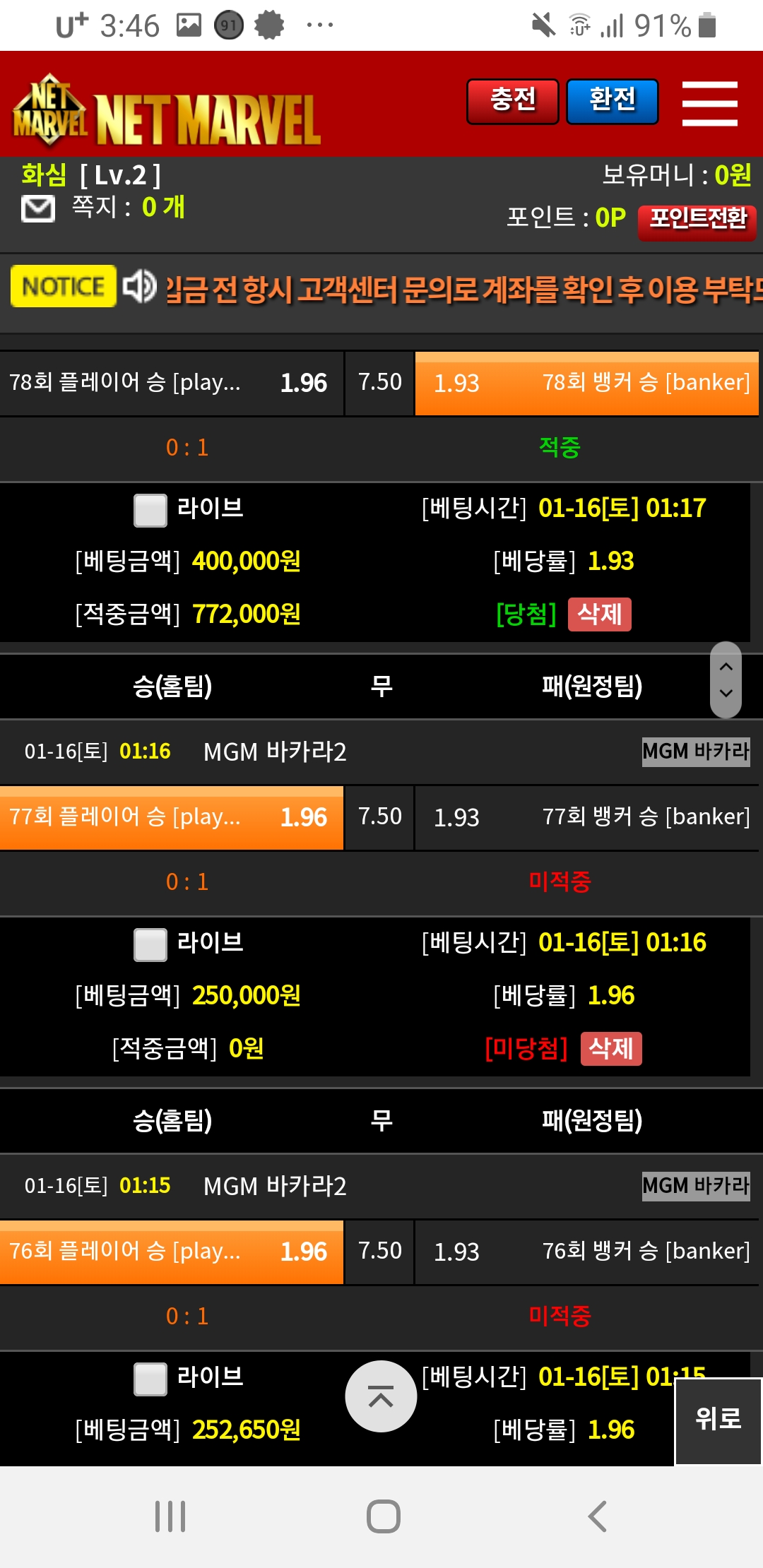Screen dimensions: 763x1568
Task: Check the box for the 01:16 bet
Action: point(150,944)
